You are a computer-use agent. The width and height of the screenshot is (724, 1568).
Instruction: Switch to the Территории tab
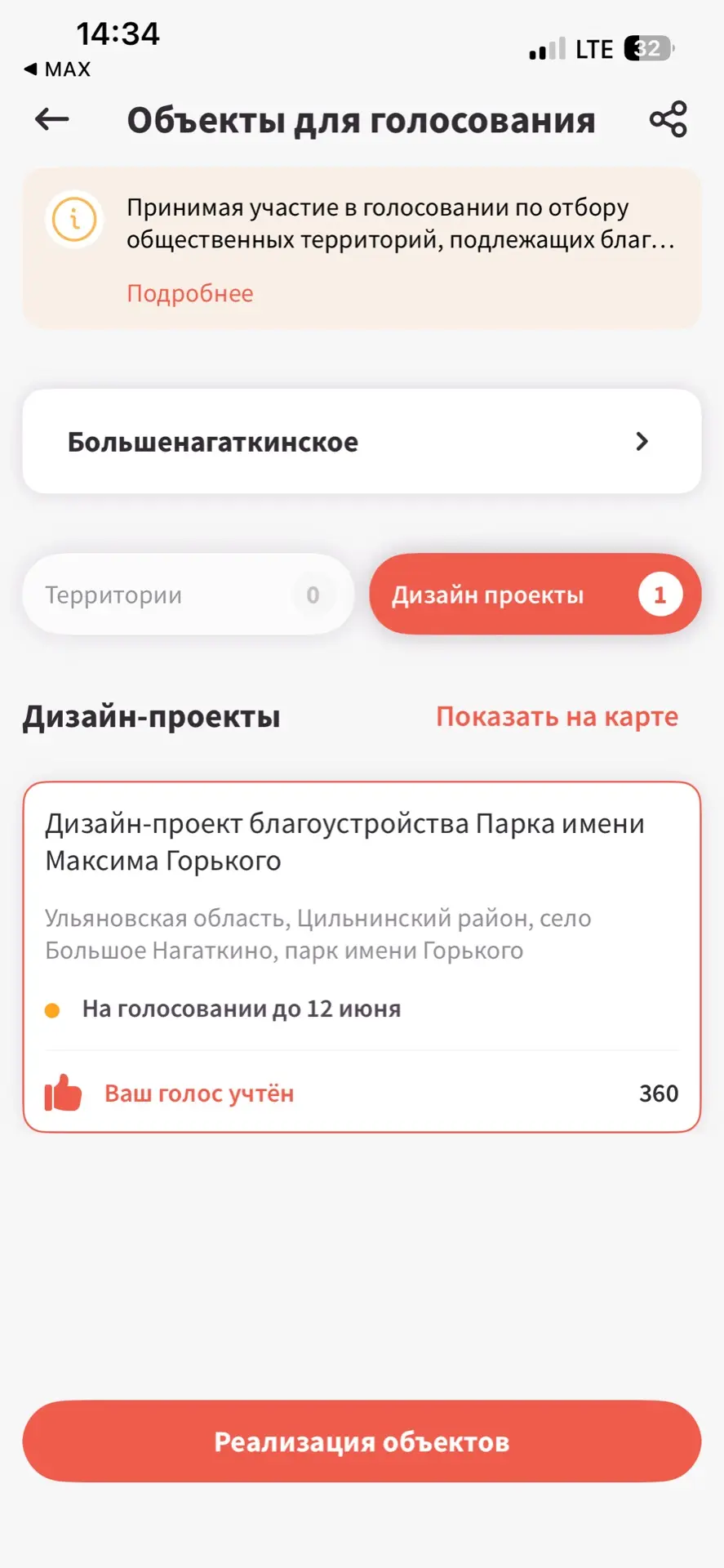tap(189, 595)
